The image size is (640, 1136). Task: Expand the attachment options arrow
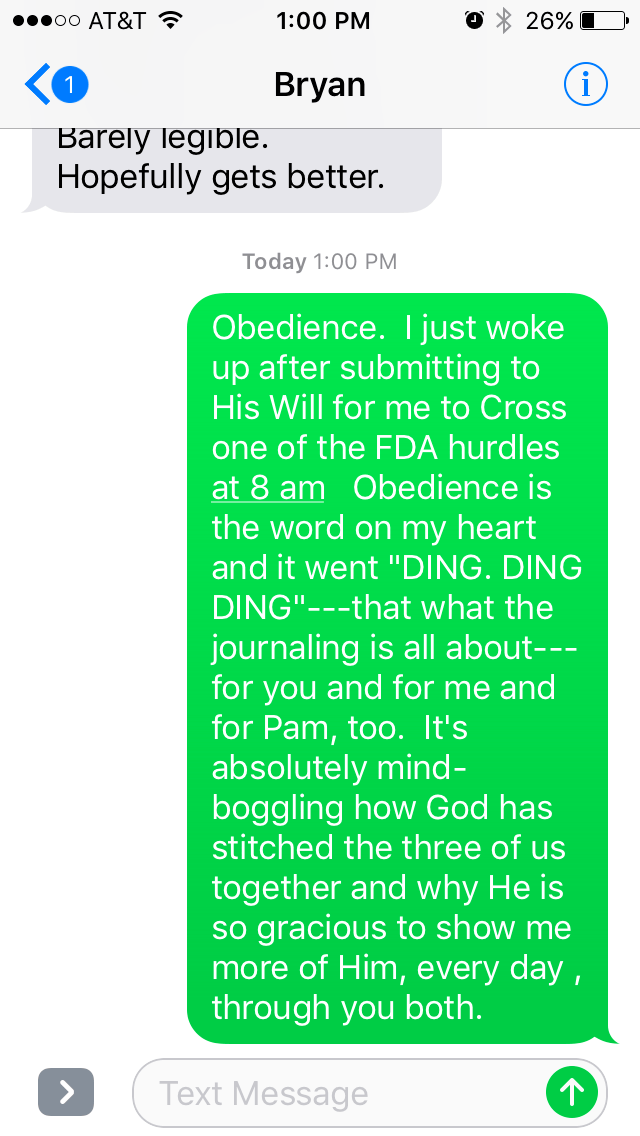click(66, 1092)
